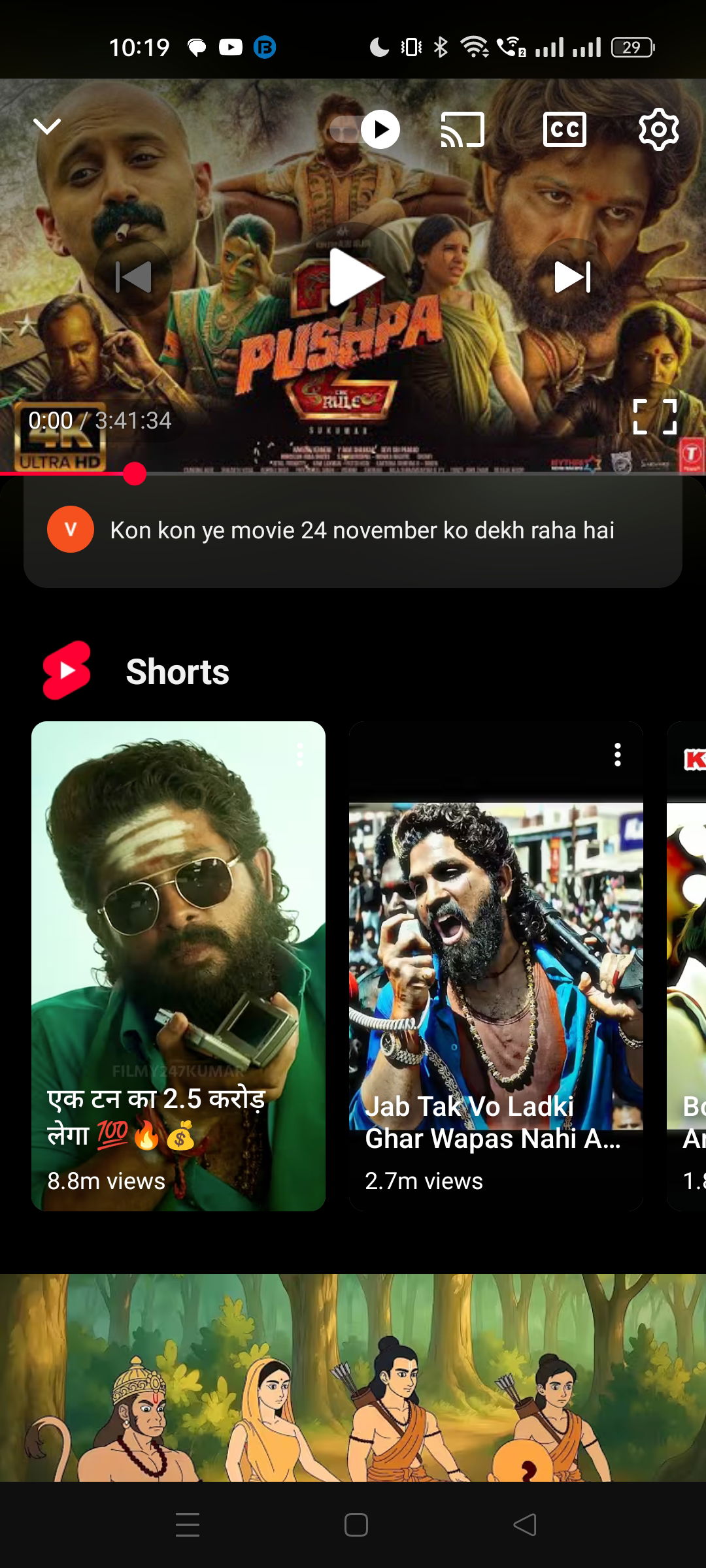Cast the video to a device
The width and height of the screenshot is (706, 1568).
pos(462,129)
